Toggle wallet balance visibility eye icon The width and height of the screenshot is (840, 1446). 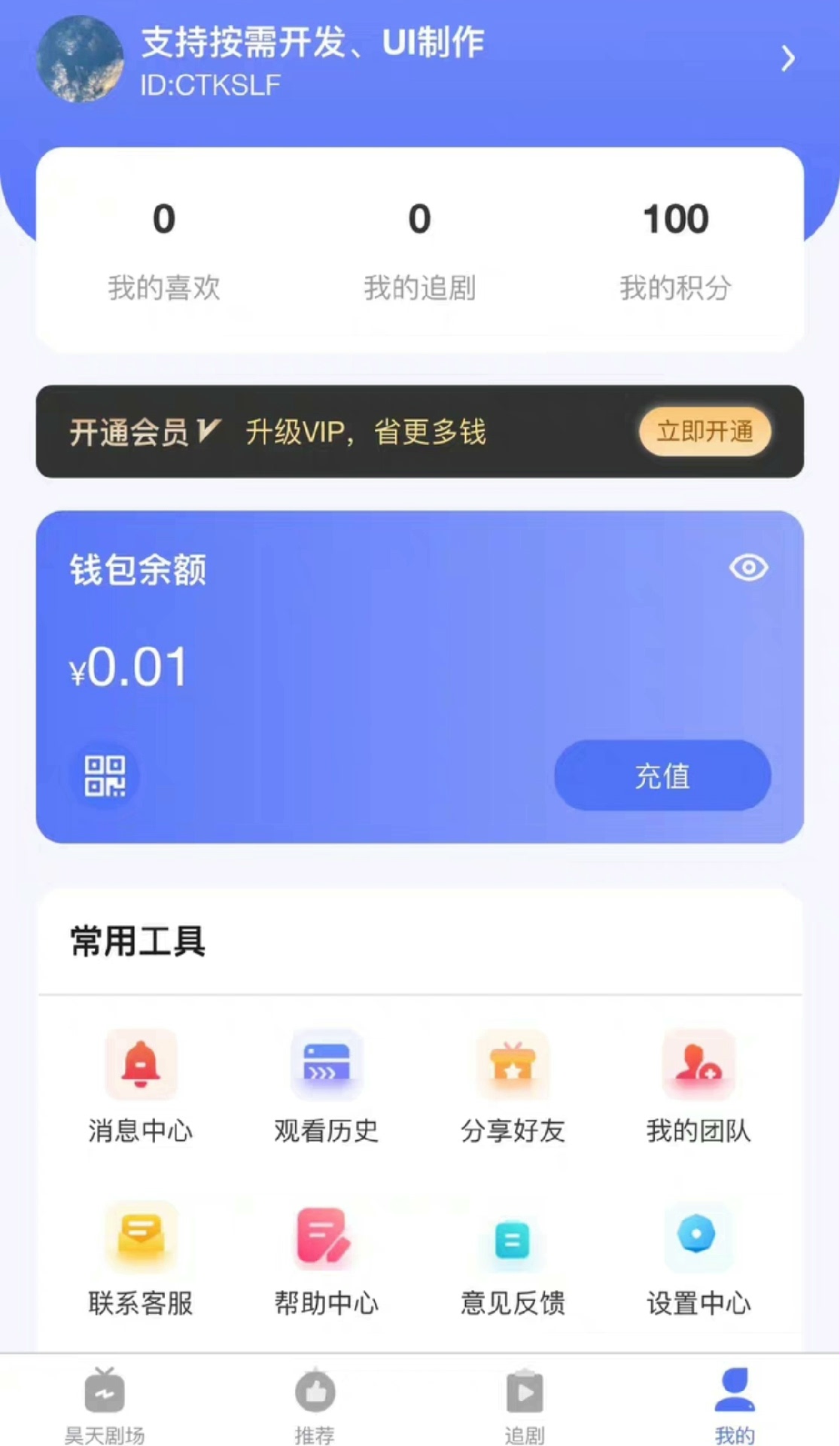click(x=748, y=568)
